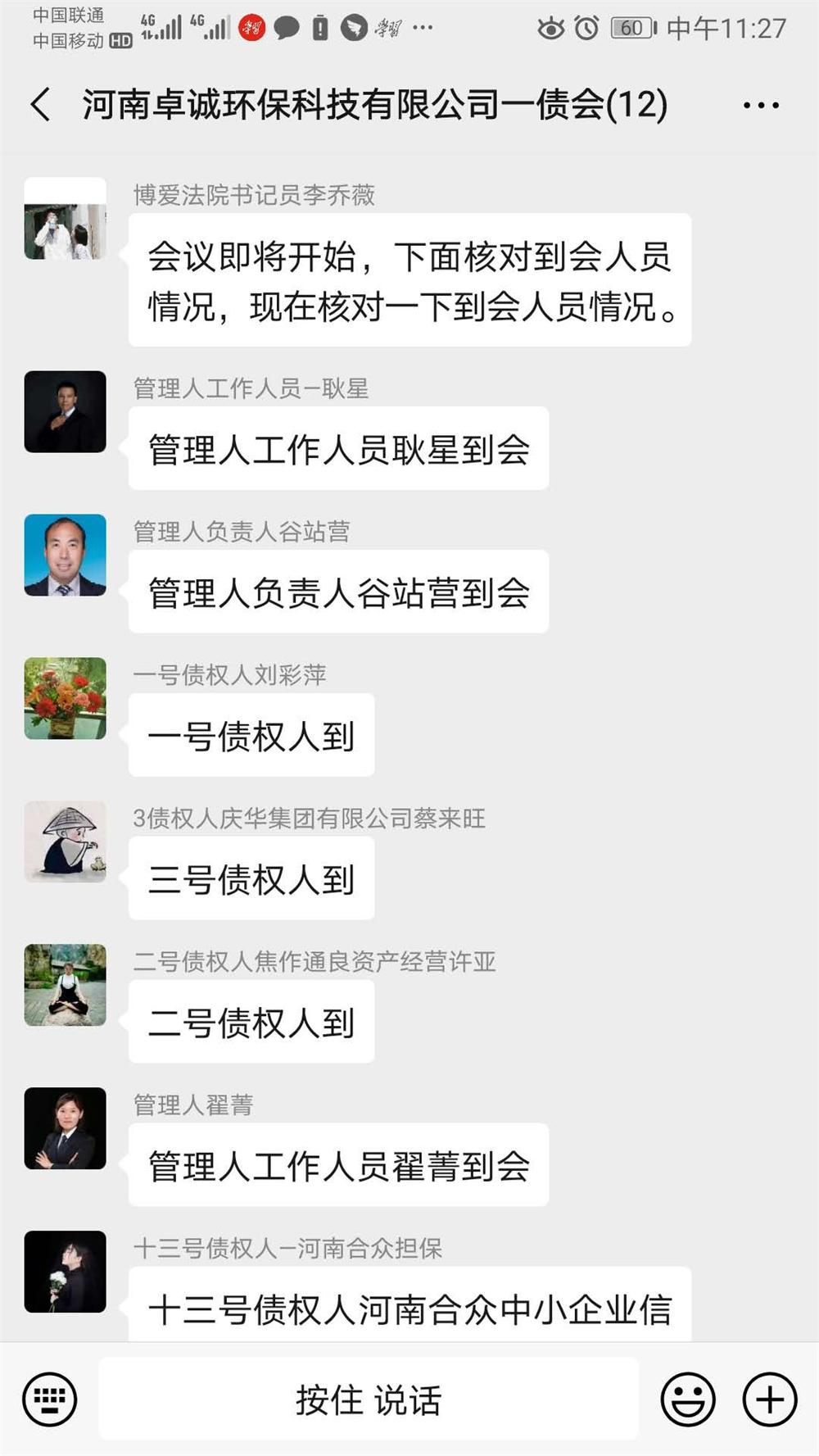Image resolution: width=819 pixels, height=1456 pixels.
Task: Open the group chat info menu
Action: 760,105
